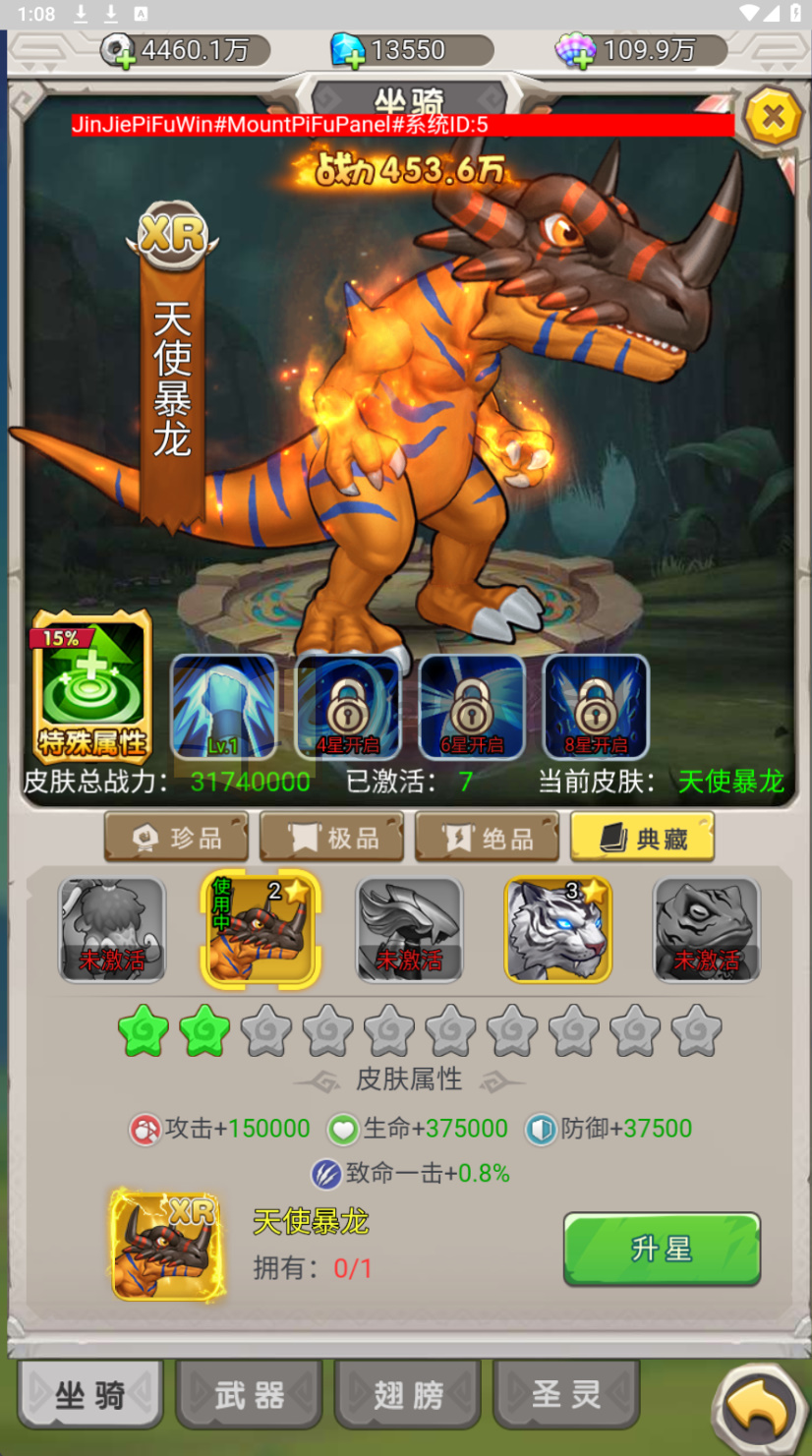Open the 特殊属性 special attributes bonus
The image size is (812, 1456).
tap(91, 686)
